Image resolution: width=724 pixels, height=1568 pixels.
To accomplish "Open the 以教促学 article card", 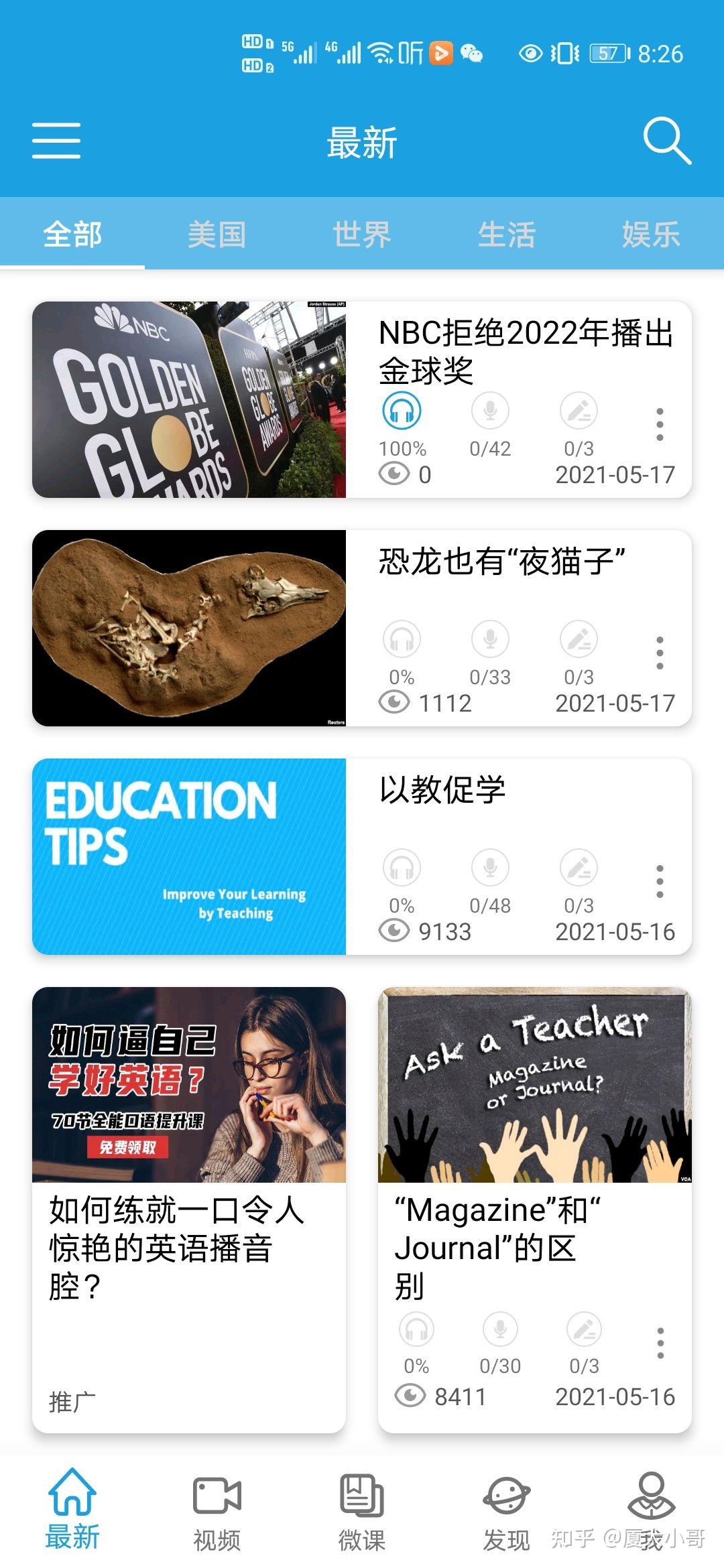I will click(x=442, y=789).
